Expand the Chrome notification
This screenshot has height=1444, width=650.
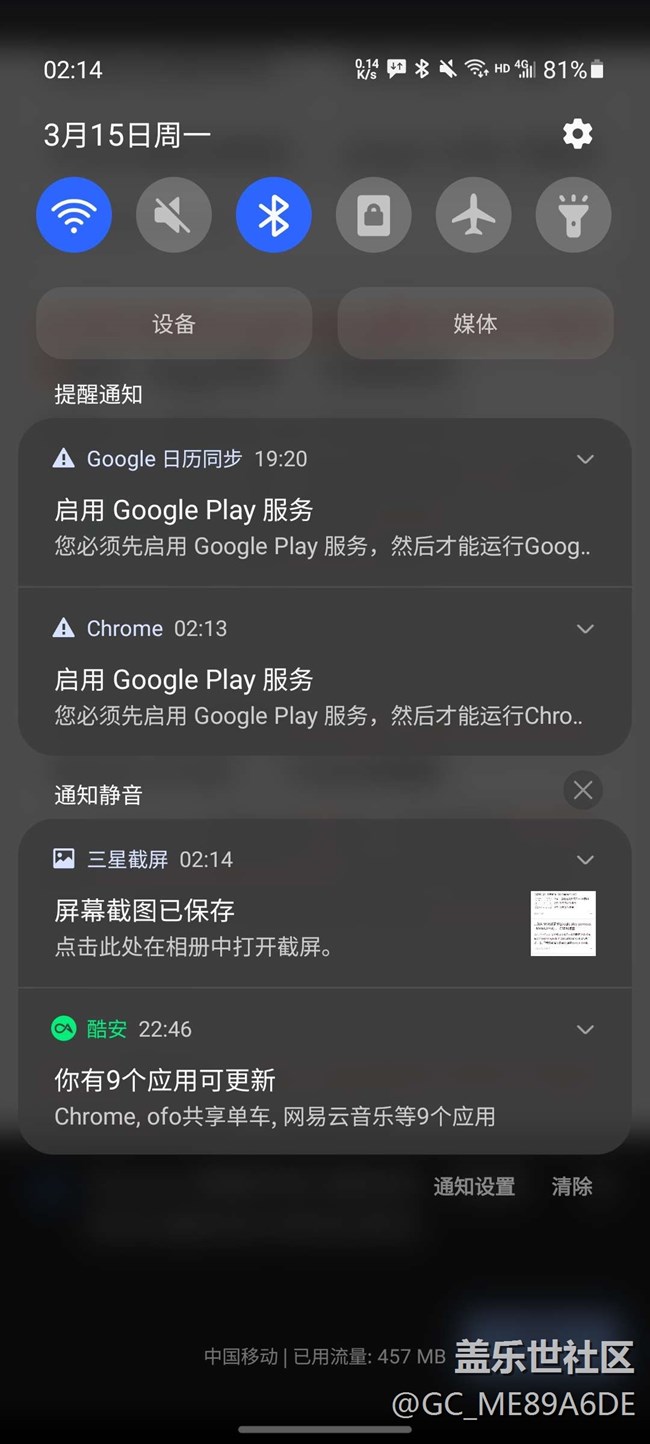point(586,629)
